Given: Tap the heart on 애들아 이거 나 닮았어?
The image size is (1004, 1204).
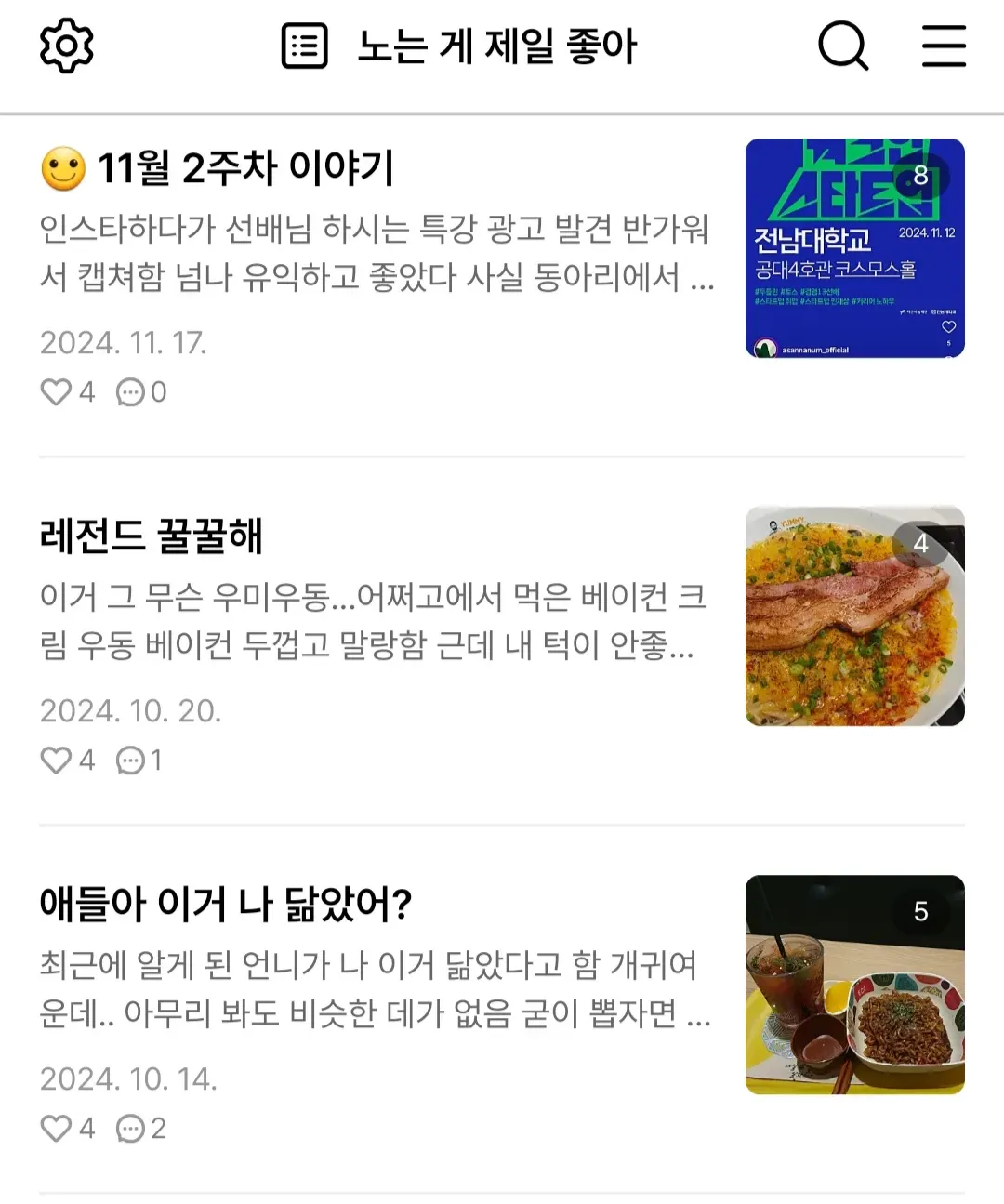Looking at the screenshot, I should coord(56,1129).
